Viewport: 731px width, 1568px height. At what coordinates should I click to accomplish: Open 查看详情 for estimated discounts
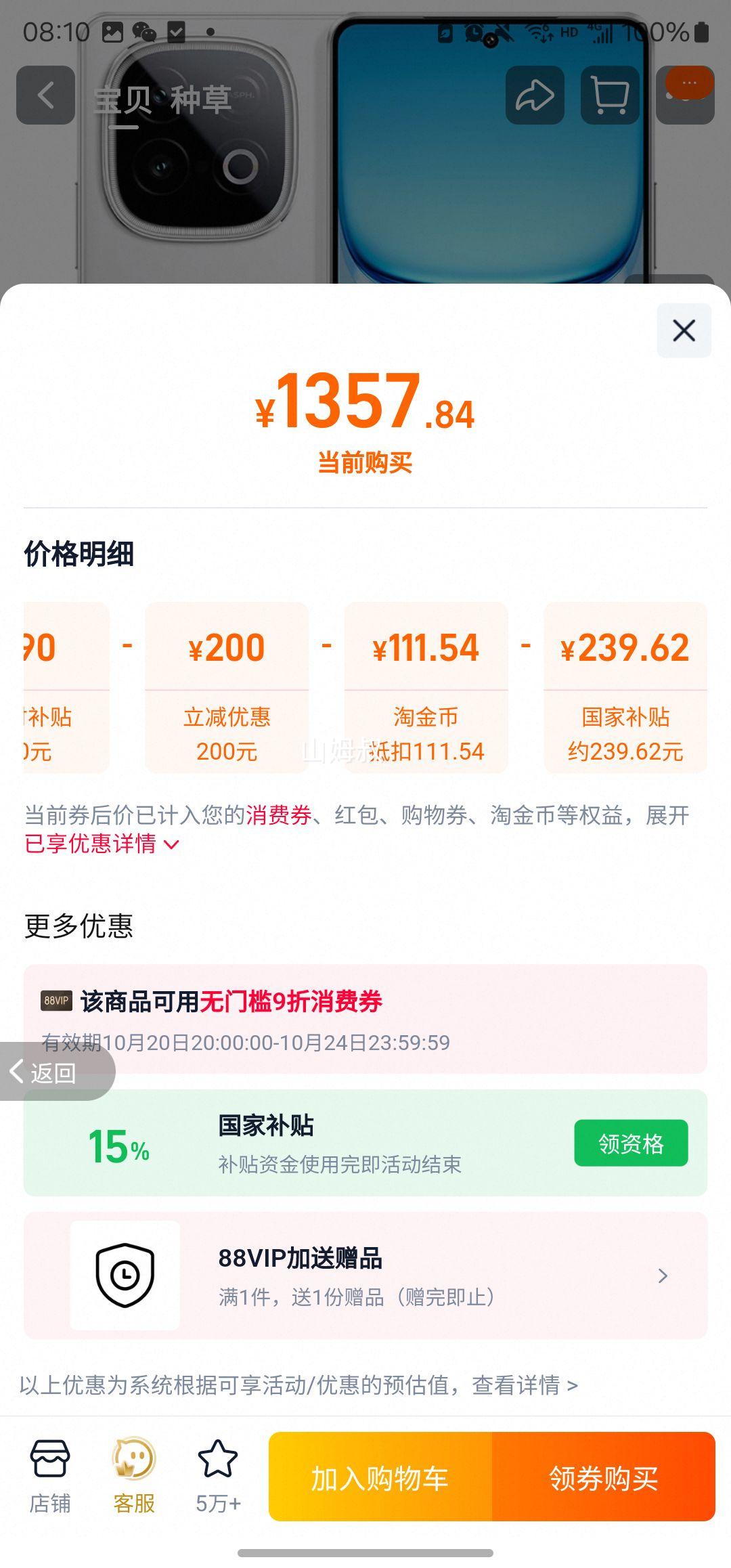525,1385
